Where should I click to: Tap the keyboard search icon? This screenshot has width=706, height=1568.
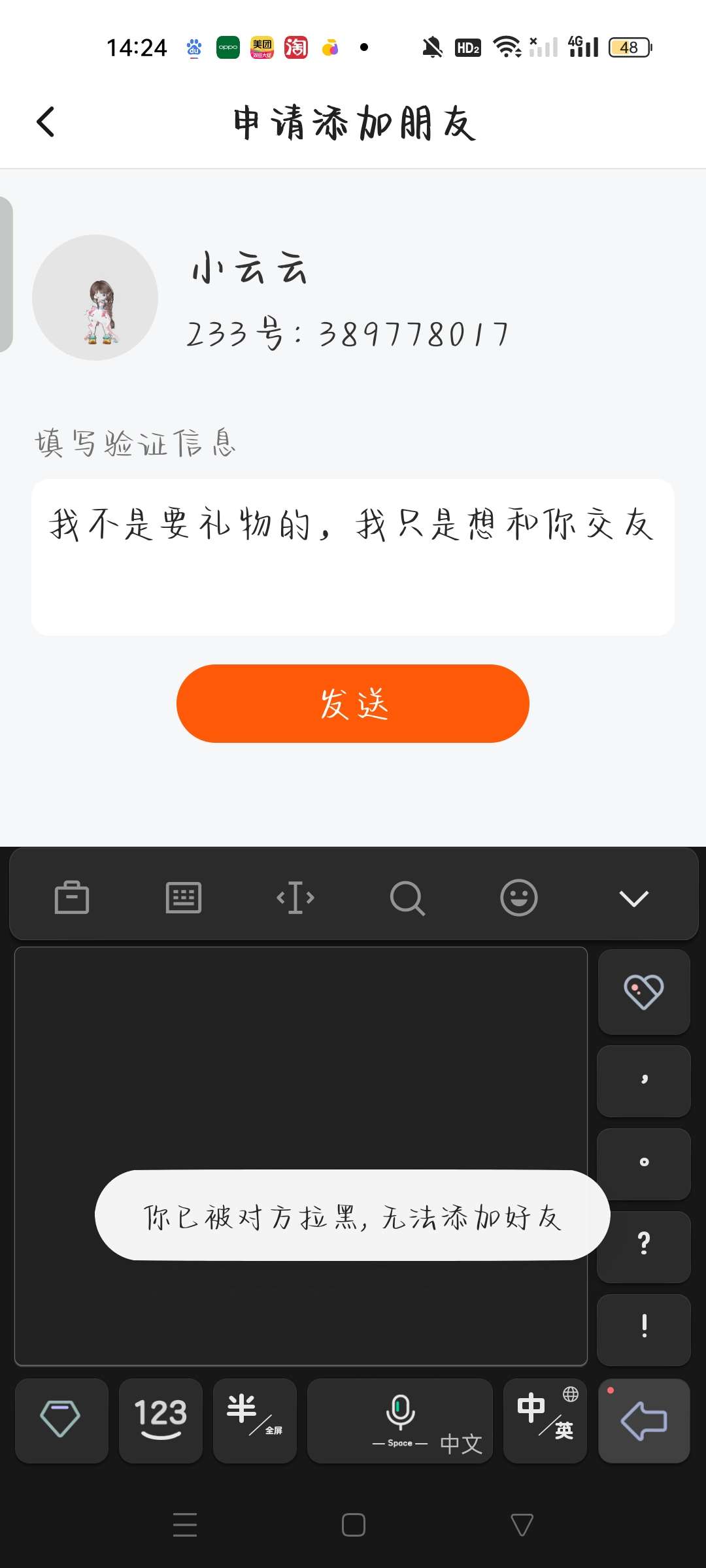(407, 898)
